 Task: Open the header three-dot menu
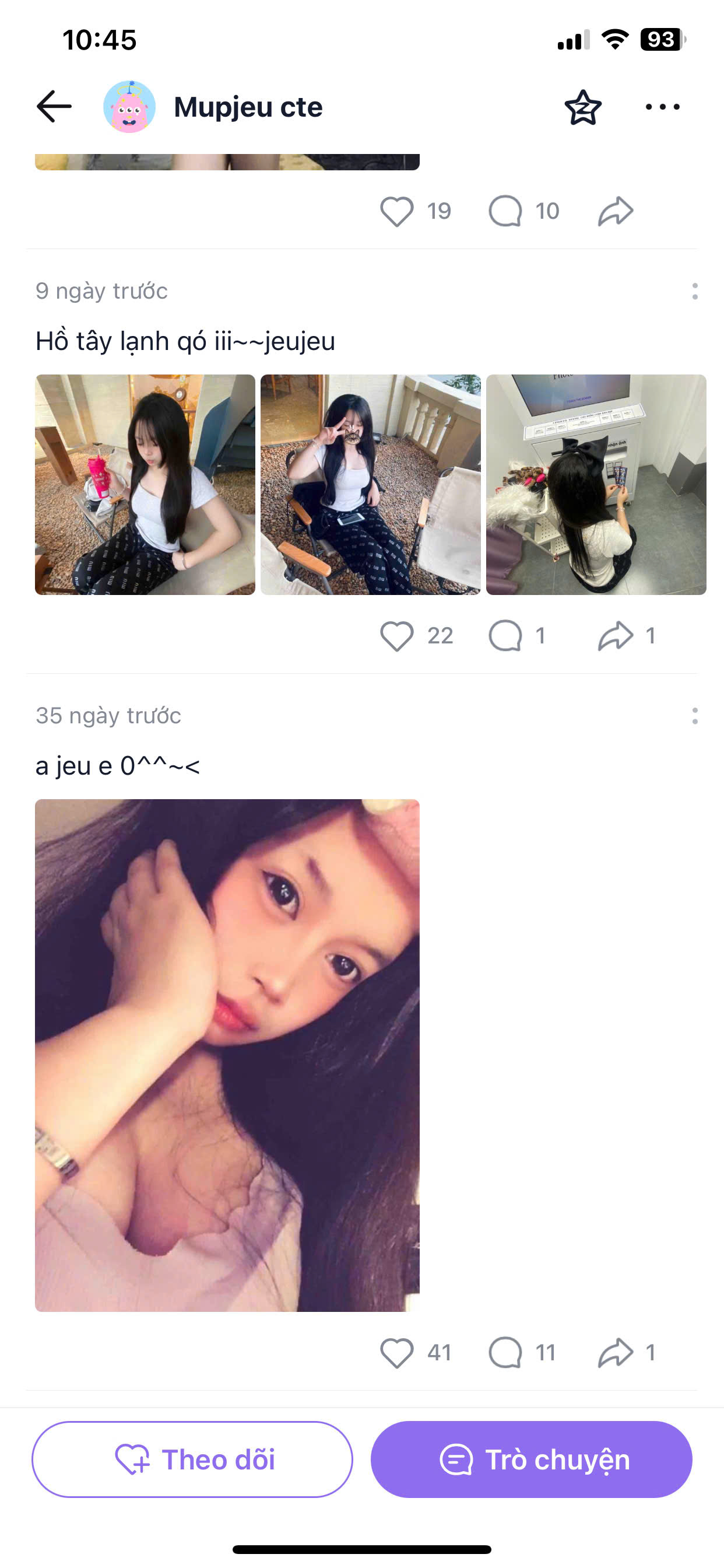[663, 107]
